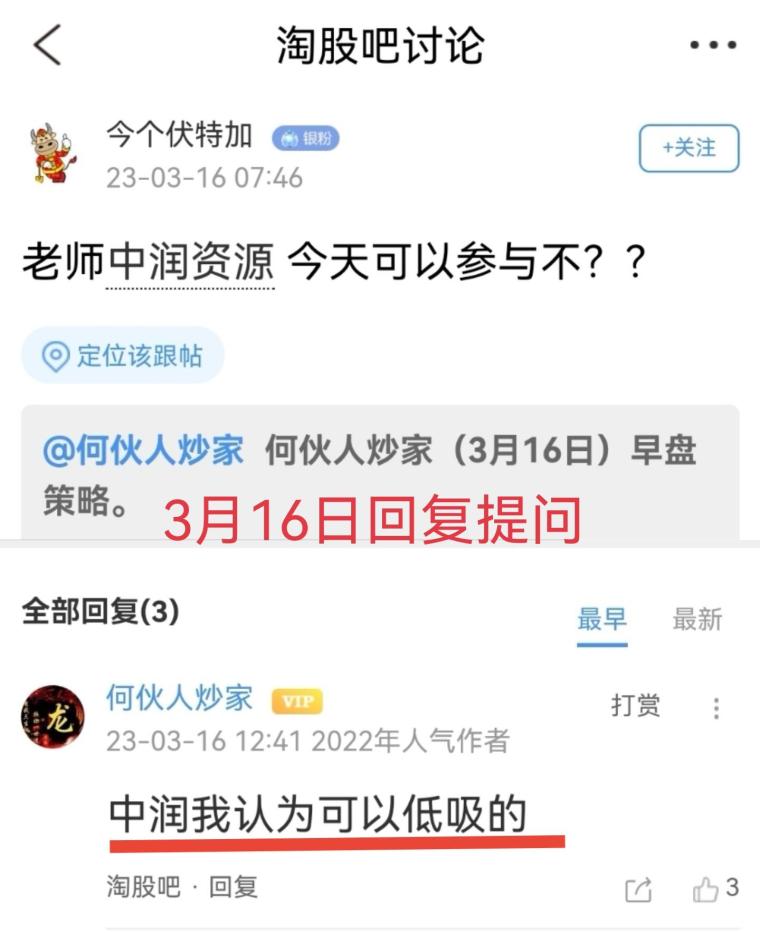760x933 pixels.
Task: Tip the reply with 打赏
Action: pos(635,706)
